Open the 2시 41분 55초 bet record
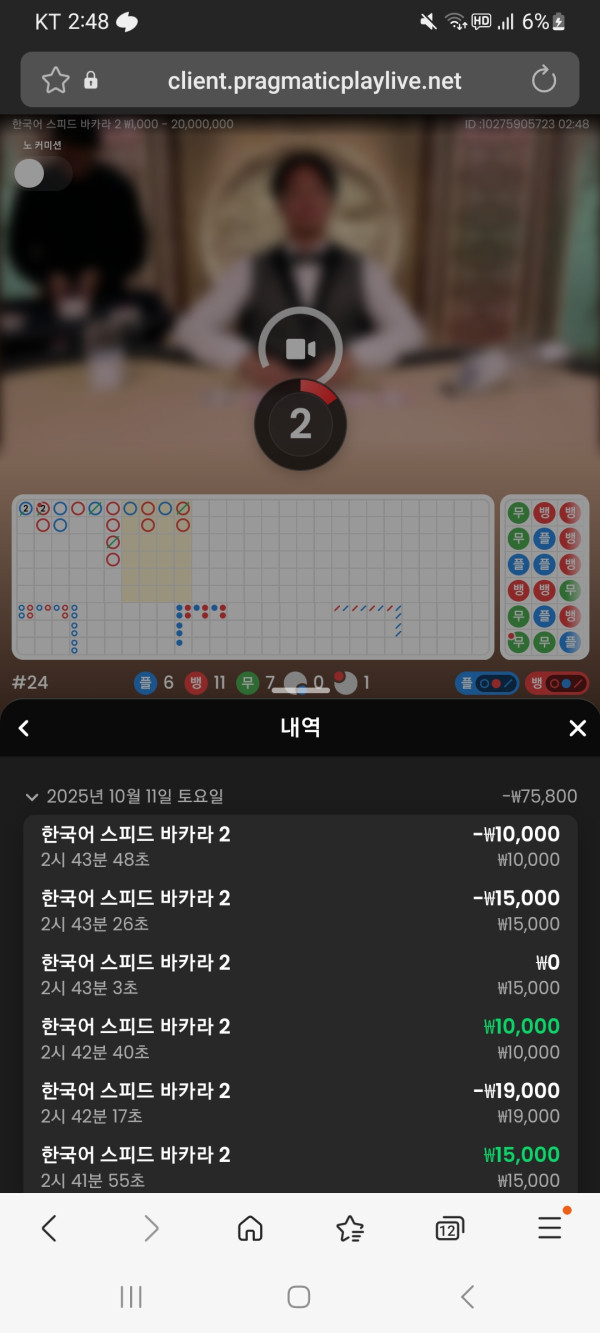 click(300, 1166)
